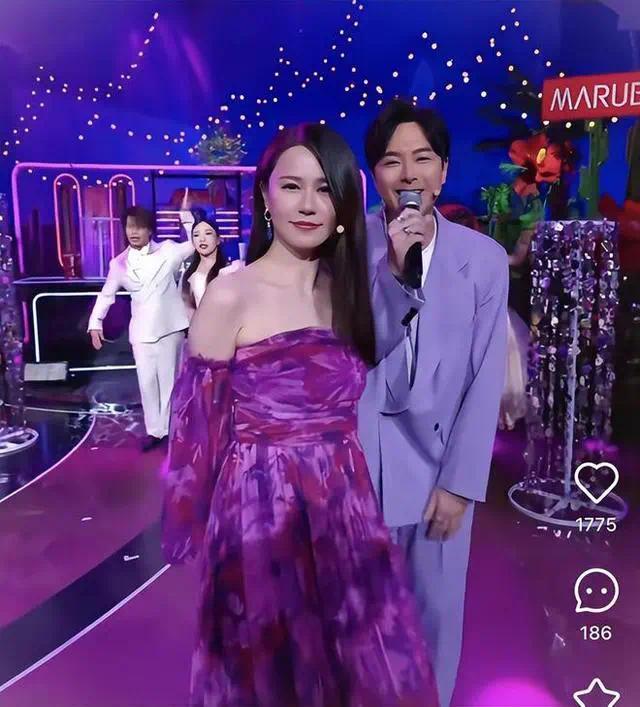Open the comments with 186 replies
This screenshot has width=640, height=707.
[x=596, y=590]
